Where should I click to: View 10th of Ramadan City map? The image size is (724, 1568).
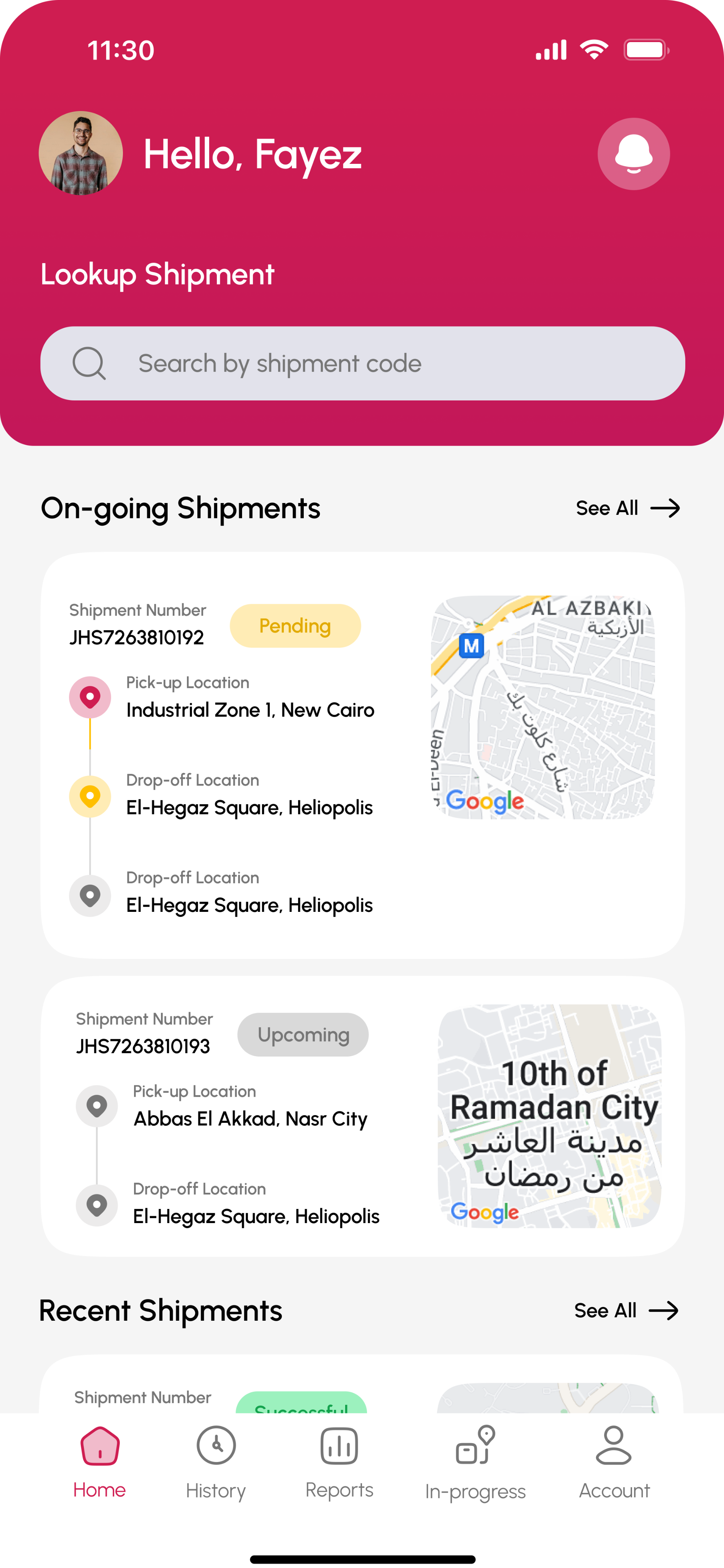tap(549, 1116)
